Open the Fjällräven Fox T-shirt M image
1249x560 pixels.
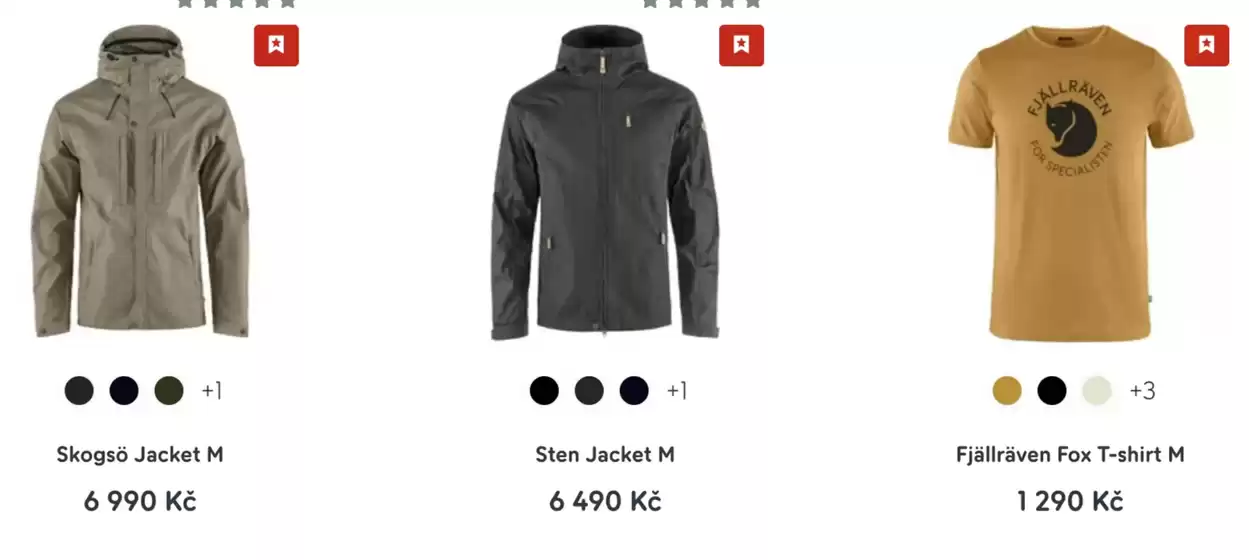1070,185
